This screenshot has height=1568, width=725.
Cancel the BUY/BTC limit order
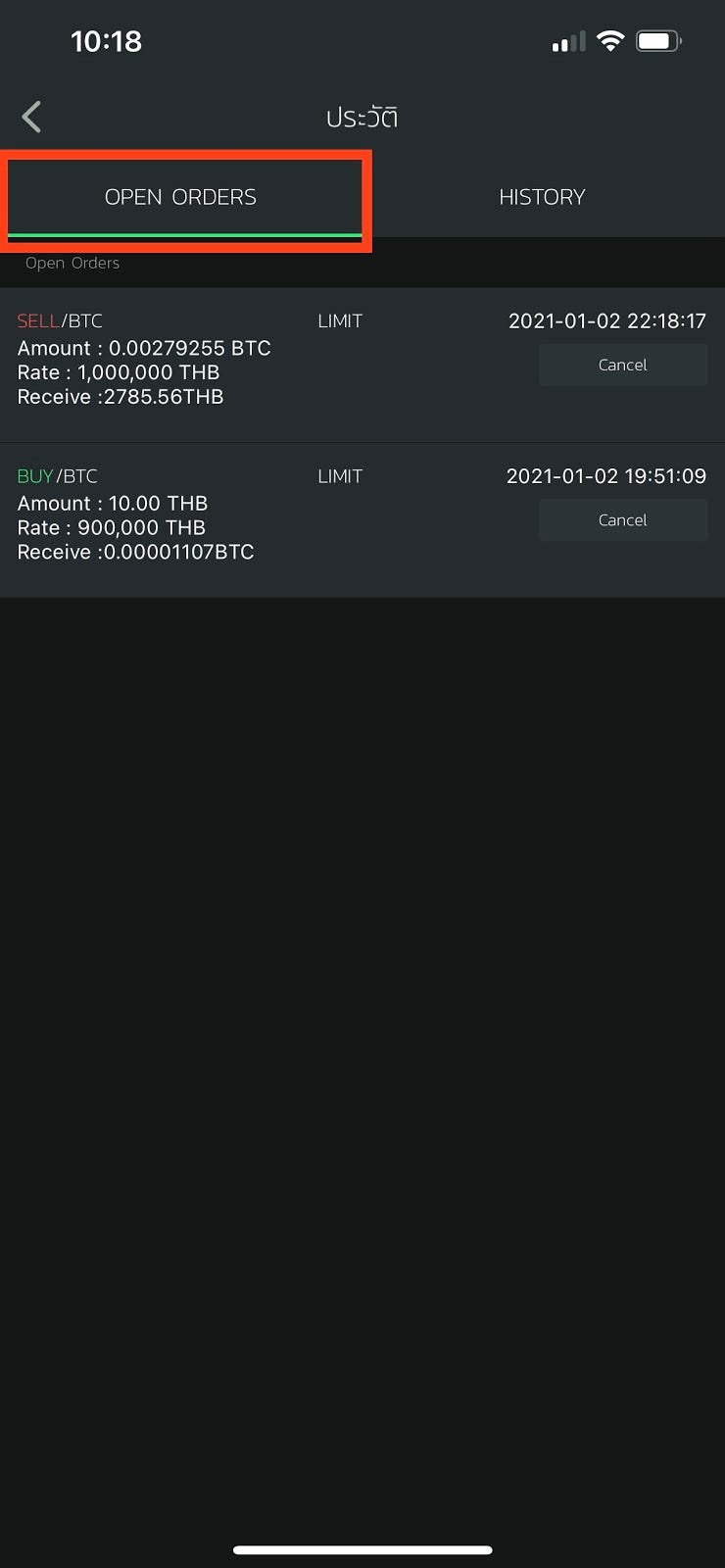(x=622, y=520)
